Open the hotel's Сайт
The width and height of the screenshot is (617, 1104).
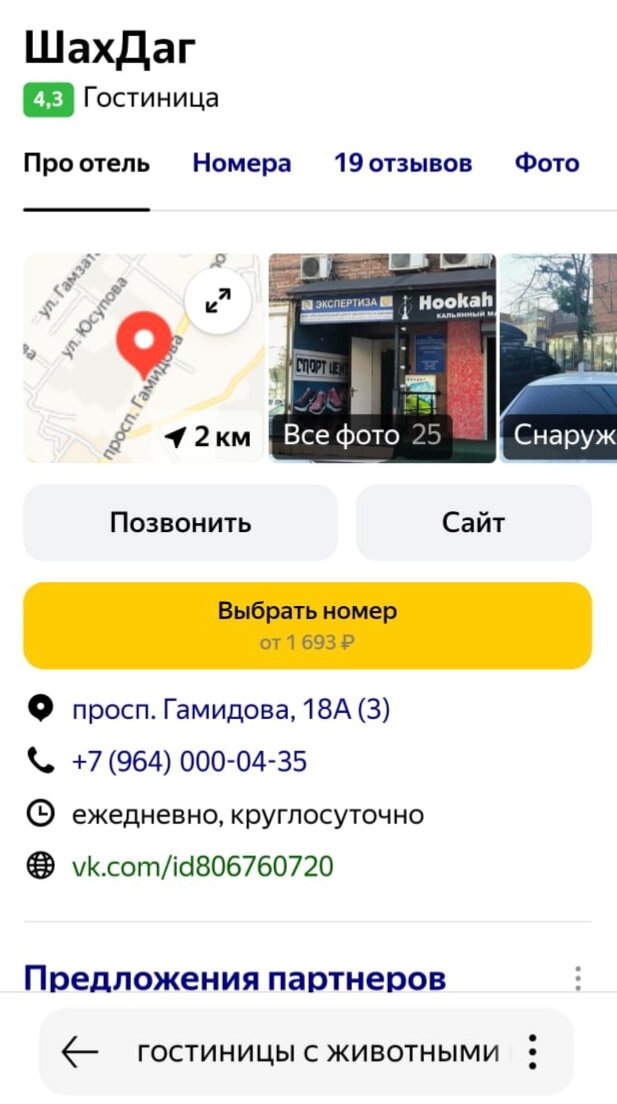pos(473,522)
